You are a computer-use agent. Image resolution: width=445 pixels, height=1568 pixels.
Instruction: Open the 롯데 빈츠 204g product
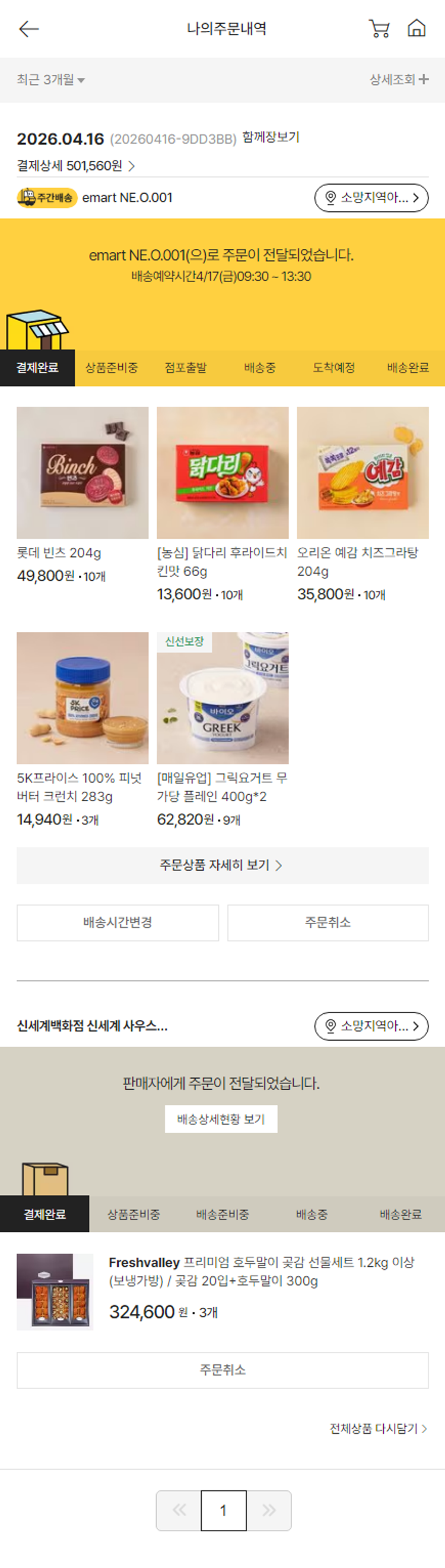click(x=82, y=473)
